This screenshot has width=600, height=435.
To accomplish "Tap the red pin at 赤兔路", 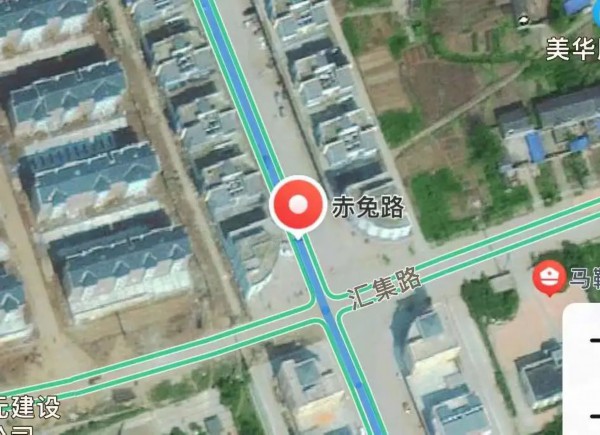I will [x=298, y=205].
